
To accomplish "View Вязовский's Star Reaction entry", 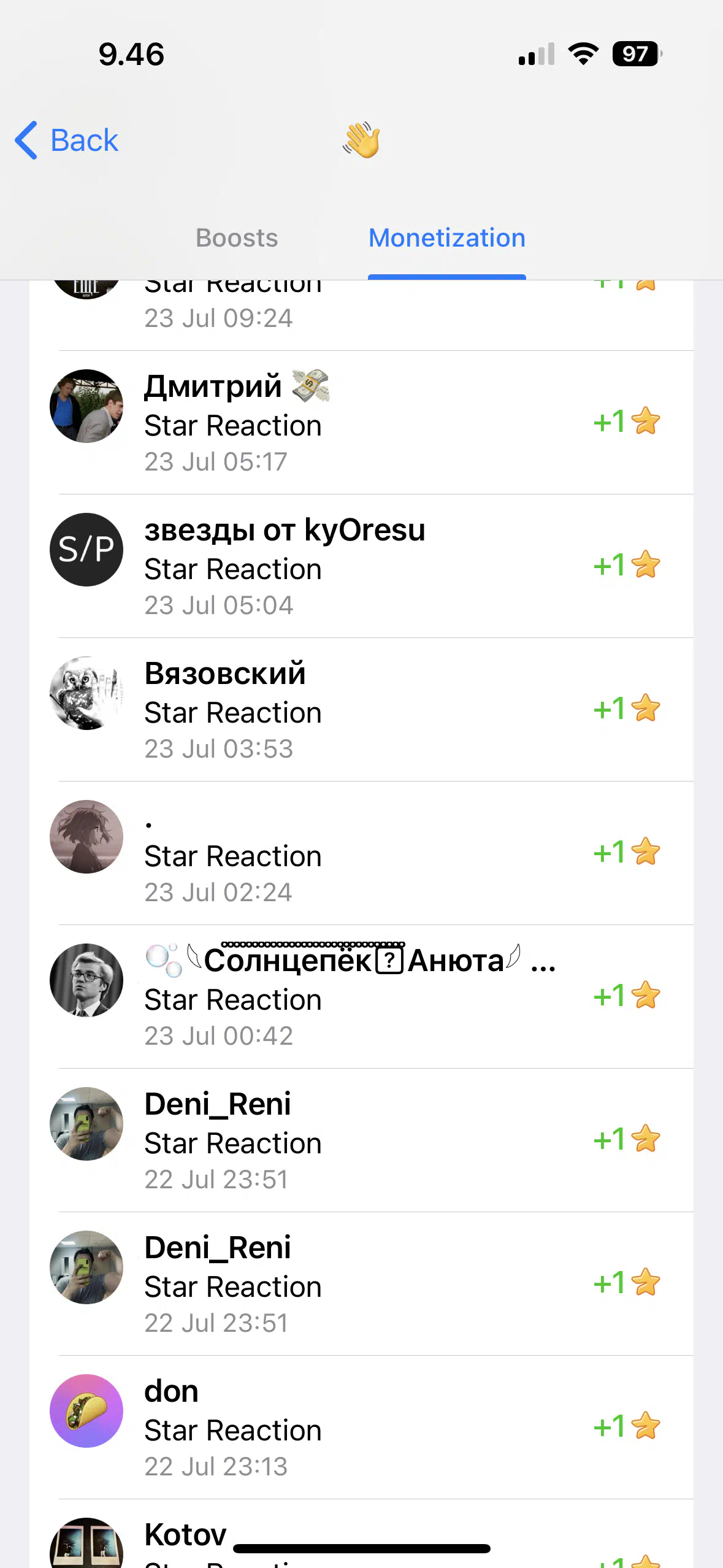I will coord(361,710).
